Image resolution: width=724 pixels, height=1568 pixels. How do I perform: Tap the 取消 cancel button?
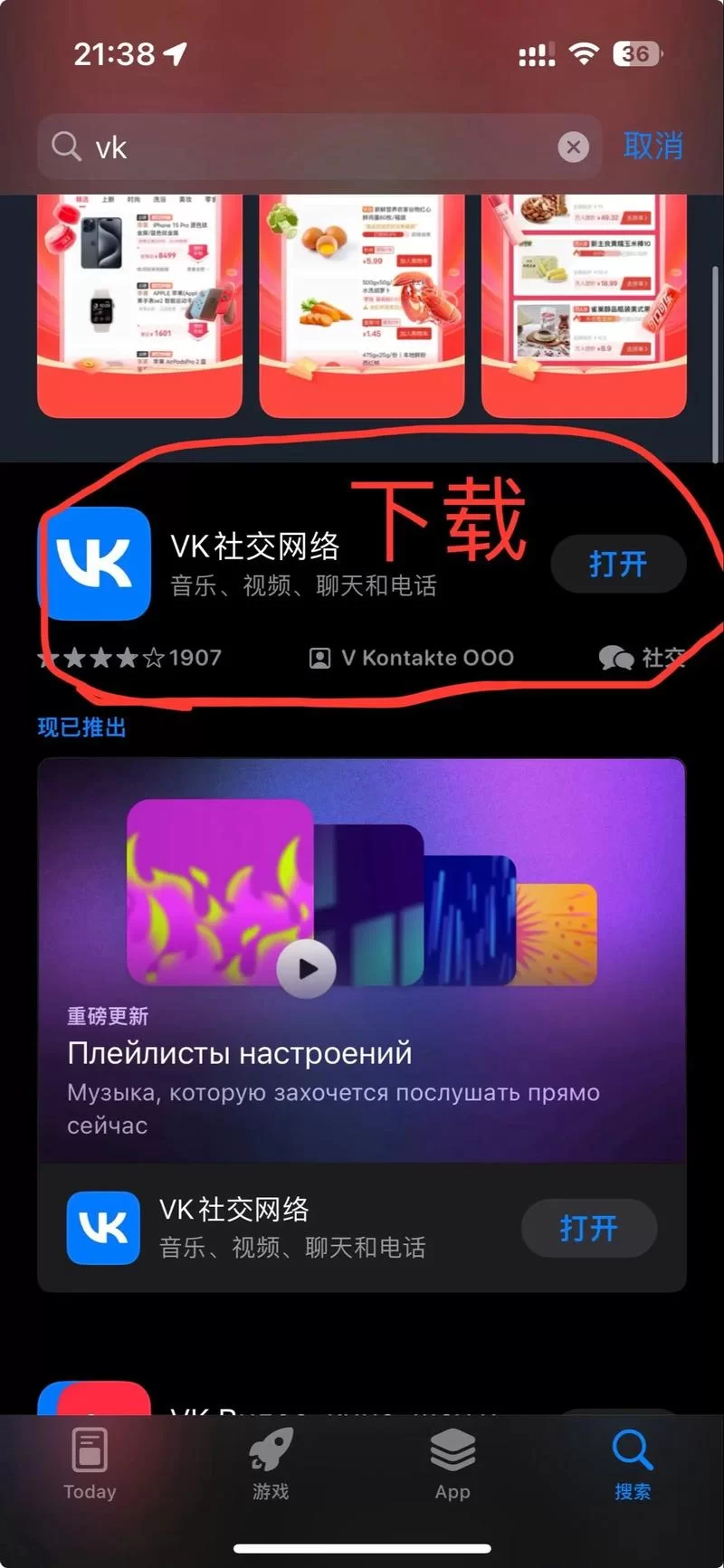tap(653, 147)
